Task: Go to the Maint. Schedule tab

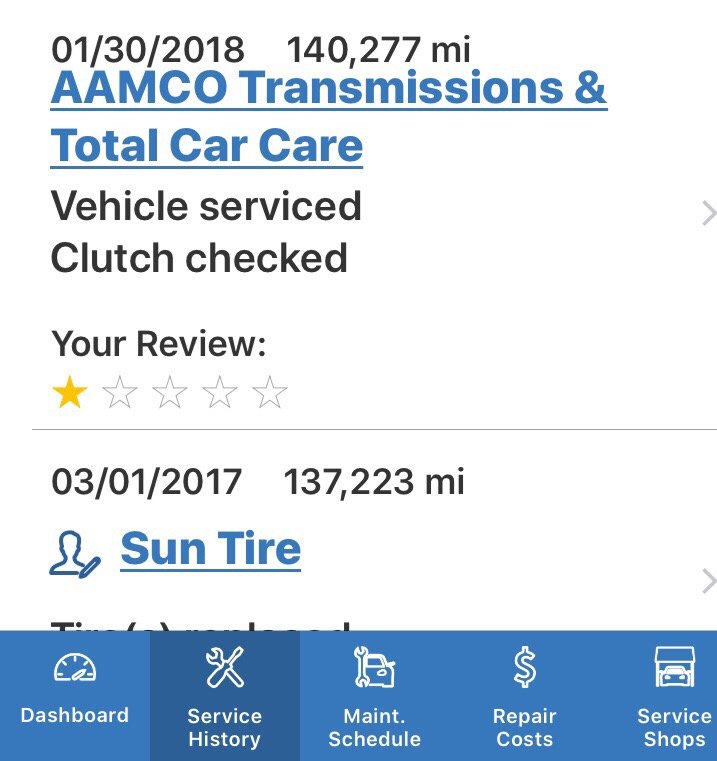Action: pos(375,695)
